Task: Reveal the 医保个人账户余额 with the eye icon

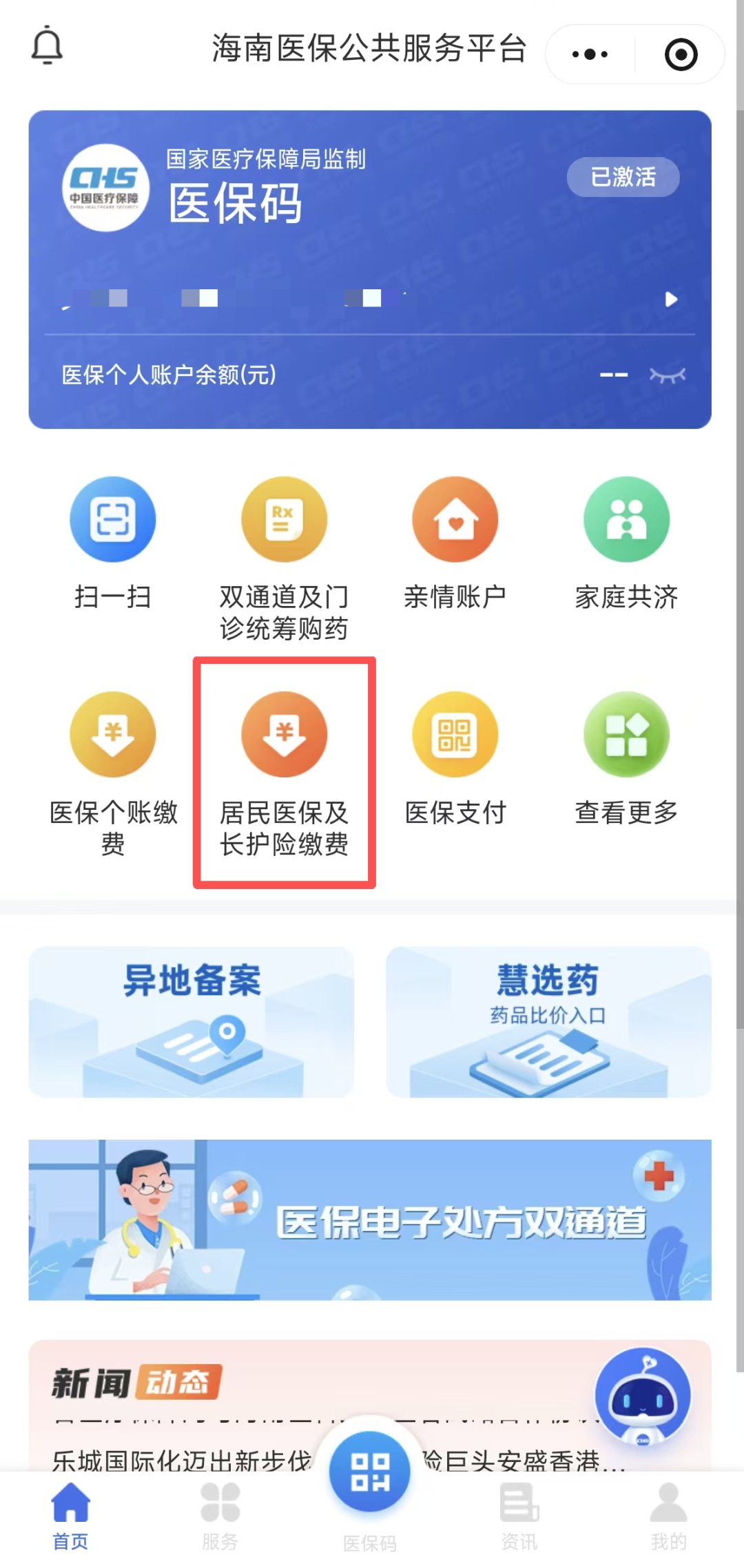Action: click(x=667, y=375)
